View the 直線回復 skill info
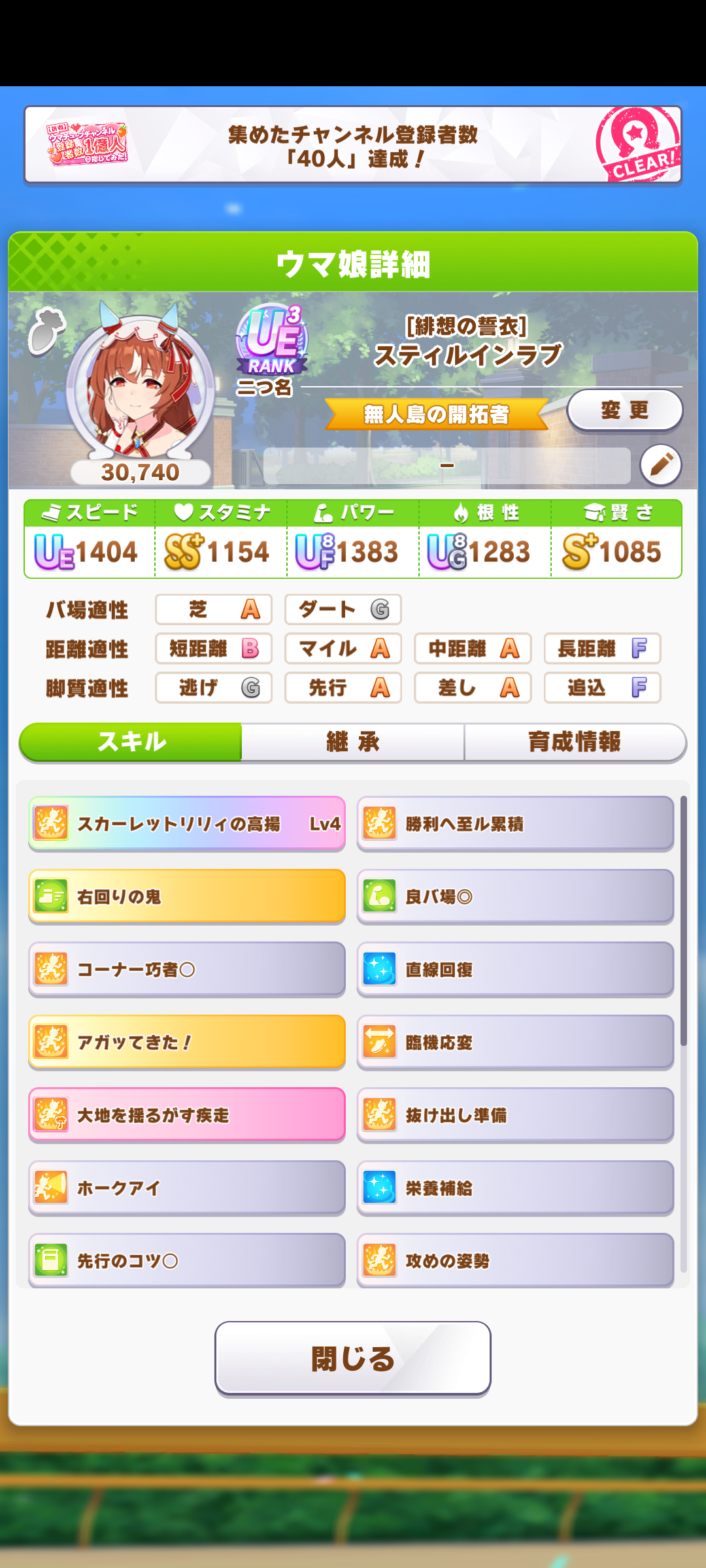Image resolution: width=706 pixels, height=1568 pixels. tap(515, 970)
